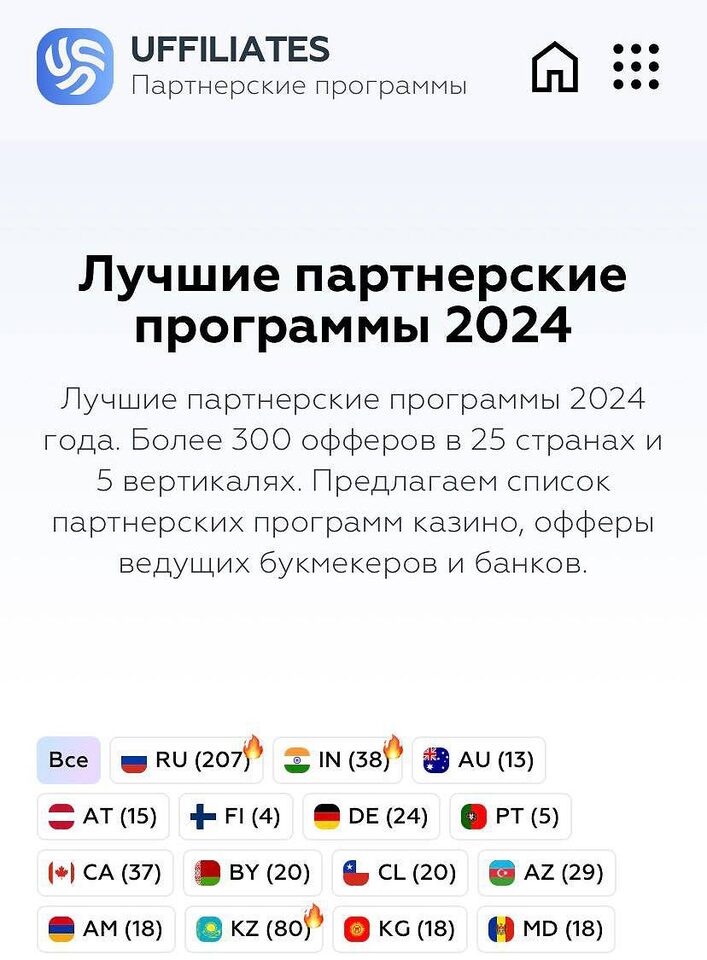The image size is (707, 960).
Task: Open the dots grid menu
Action: tap(636, 67)
